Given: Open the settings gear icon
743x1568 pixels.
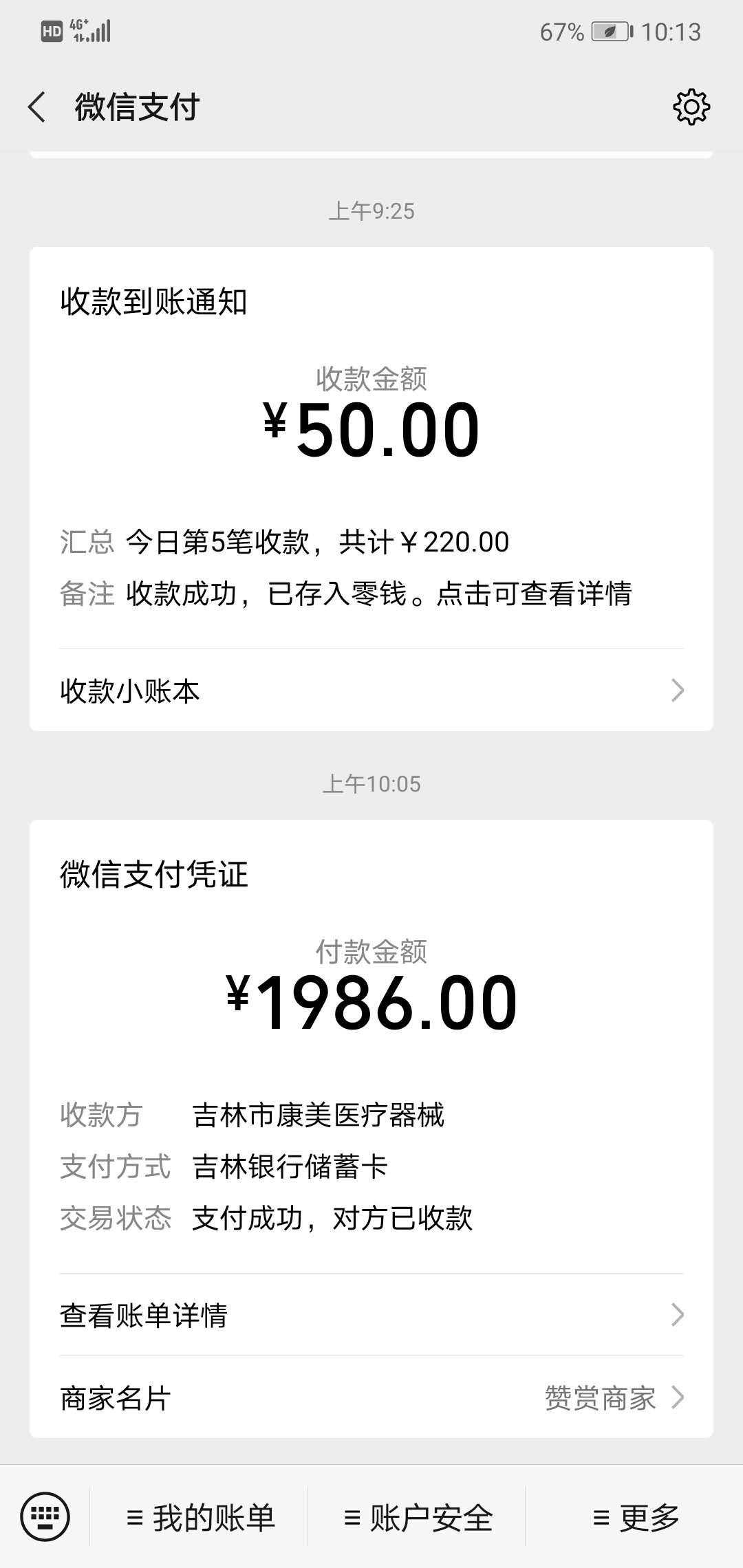Looking at the screenshot, I should (x=692, y=107).
